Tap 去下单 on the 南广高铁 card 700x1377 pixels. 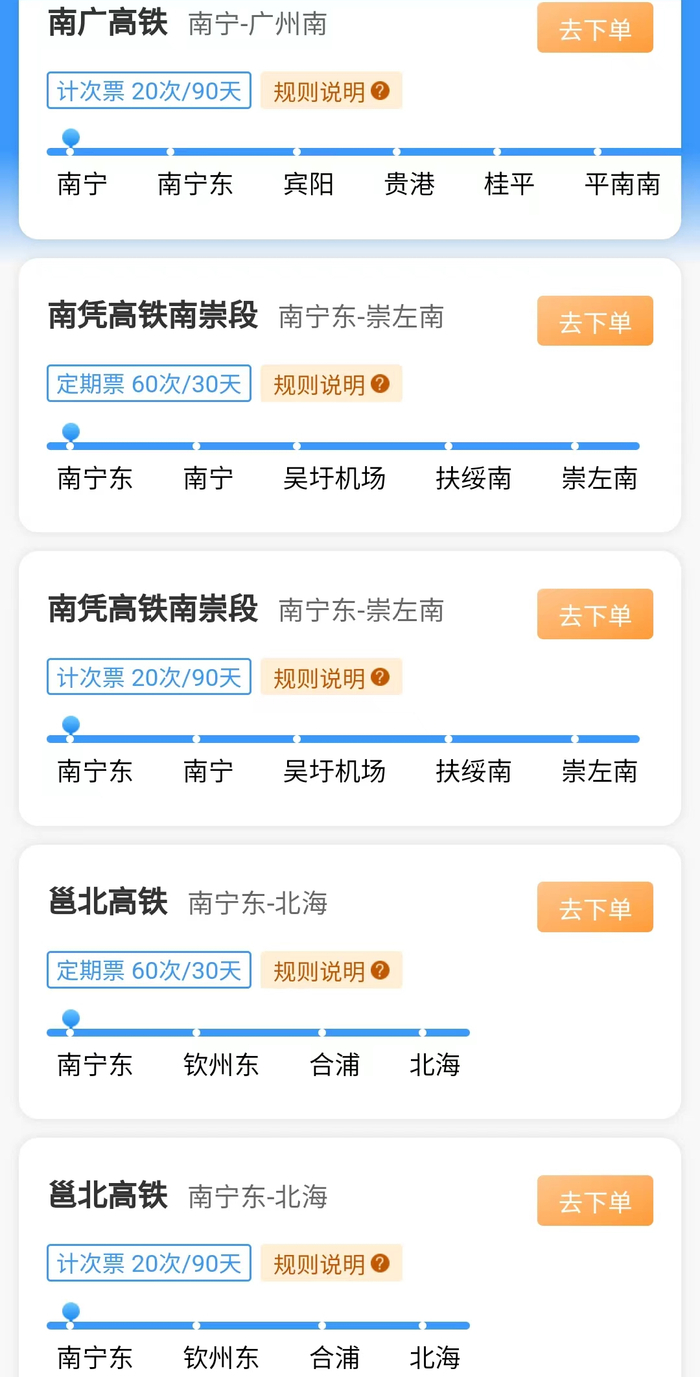click(595, 28)
